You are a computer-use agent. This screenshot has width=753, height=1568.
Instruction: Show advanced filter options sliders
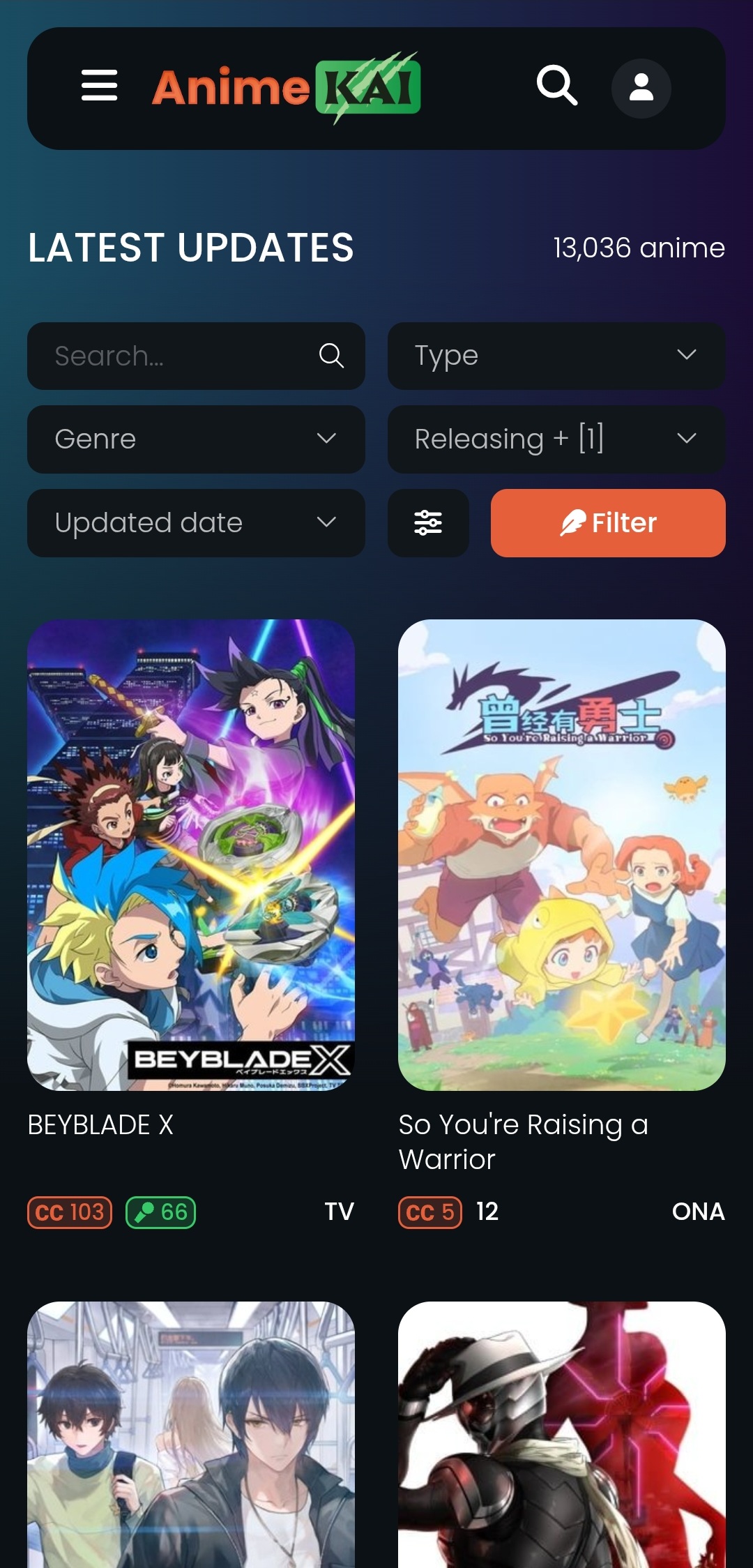(428, 523)
